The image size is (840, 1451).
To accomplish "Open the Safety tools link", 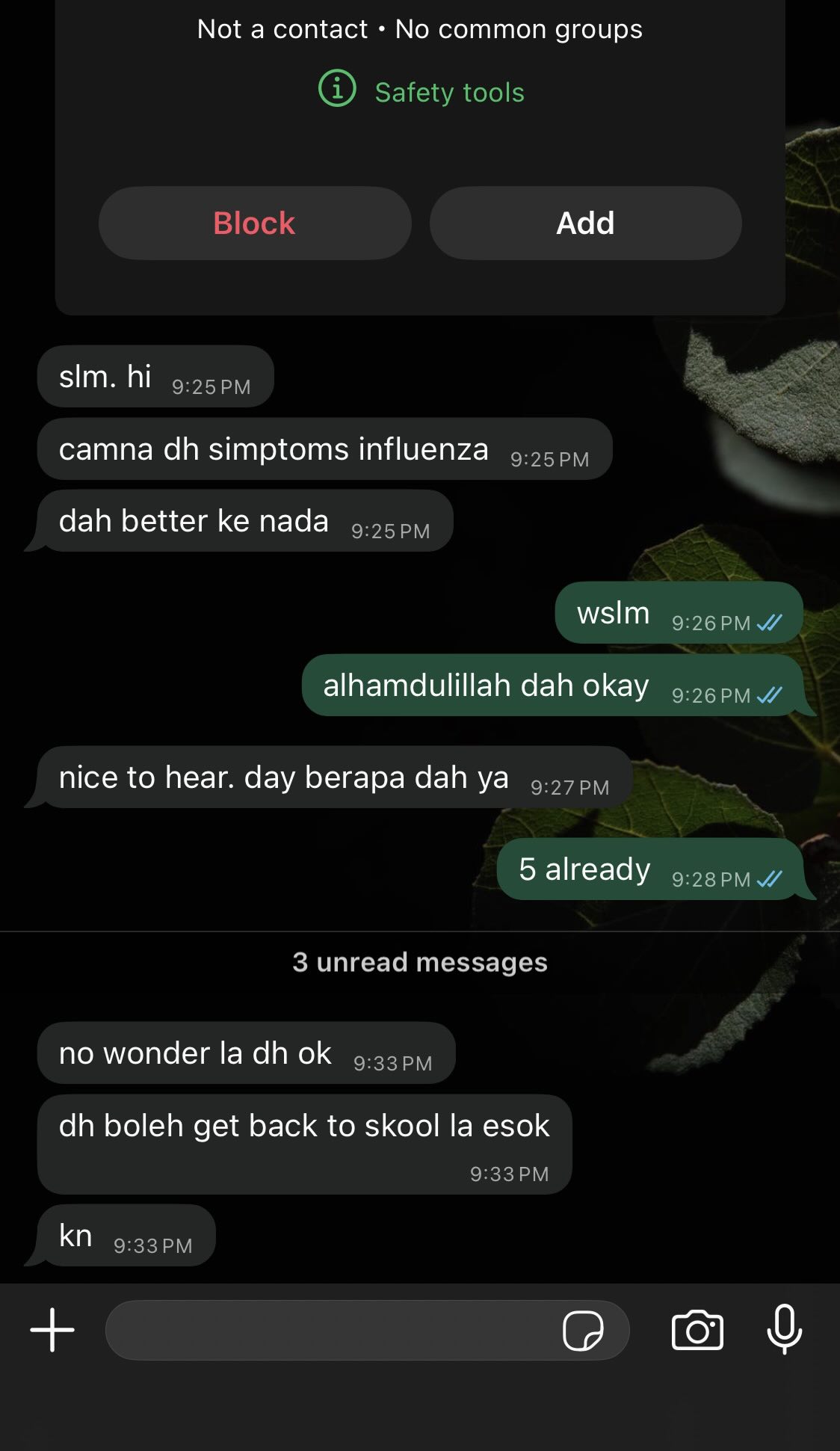I will coord(449,91).
